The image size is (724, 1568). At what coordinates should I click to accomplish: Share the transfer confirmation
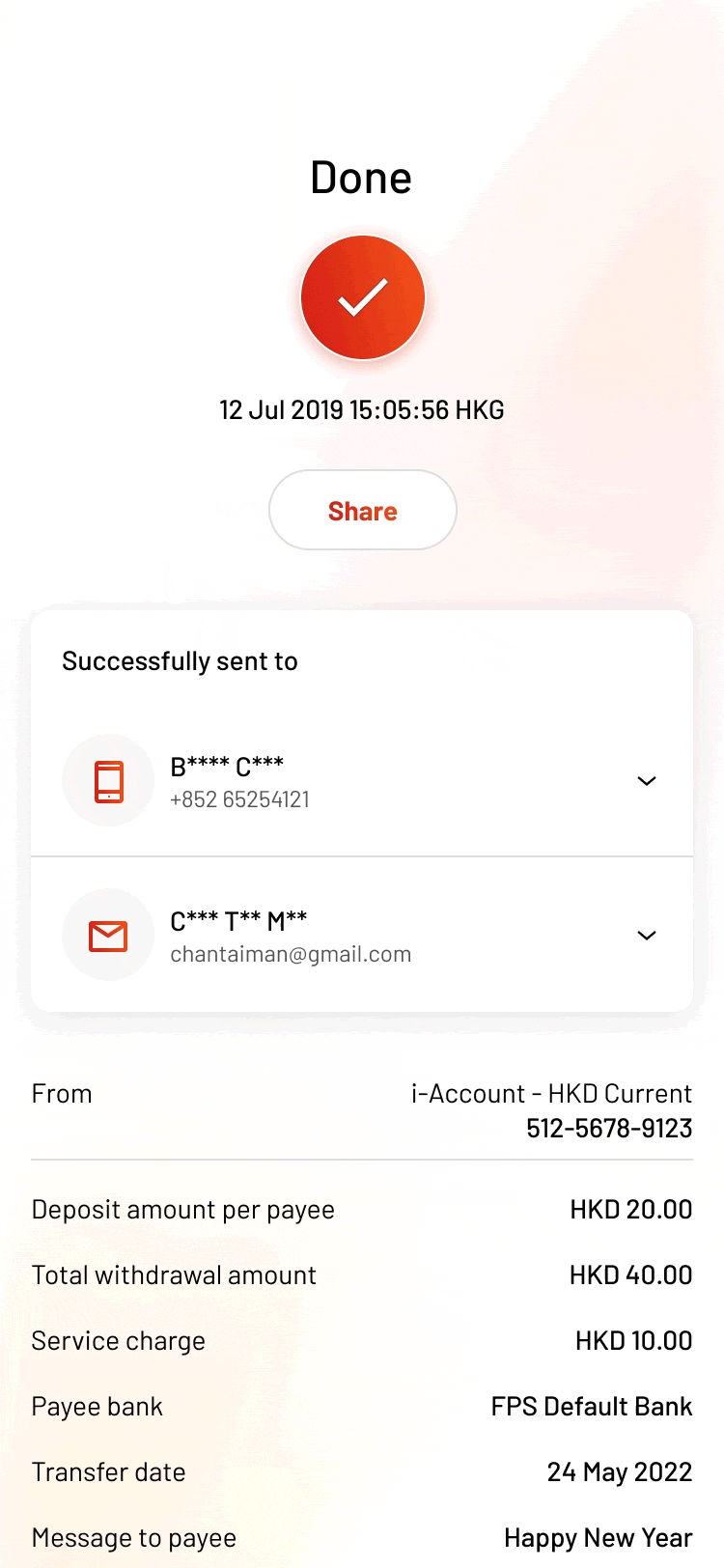[362, 510]
